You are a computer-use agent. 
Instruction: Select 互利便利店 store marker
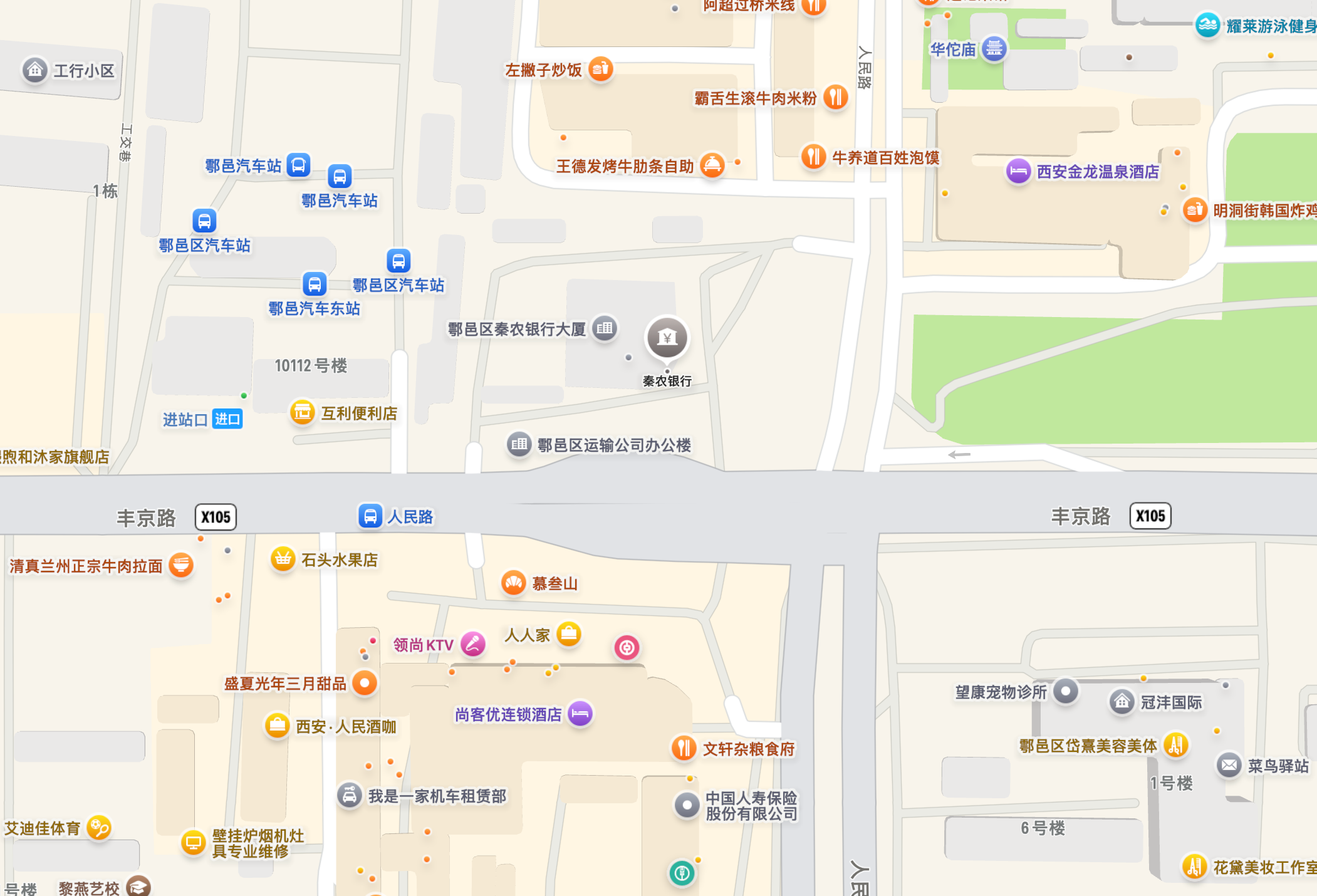click(302, 413)
